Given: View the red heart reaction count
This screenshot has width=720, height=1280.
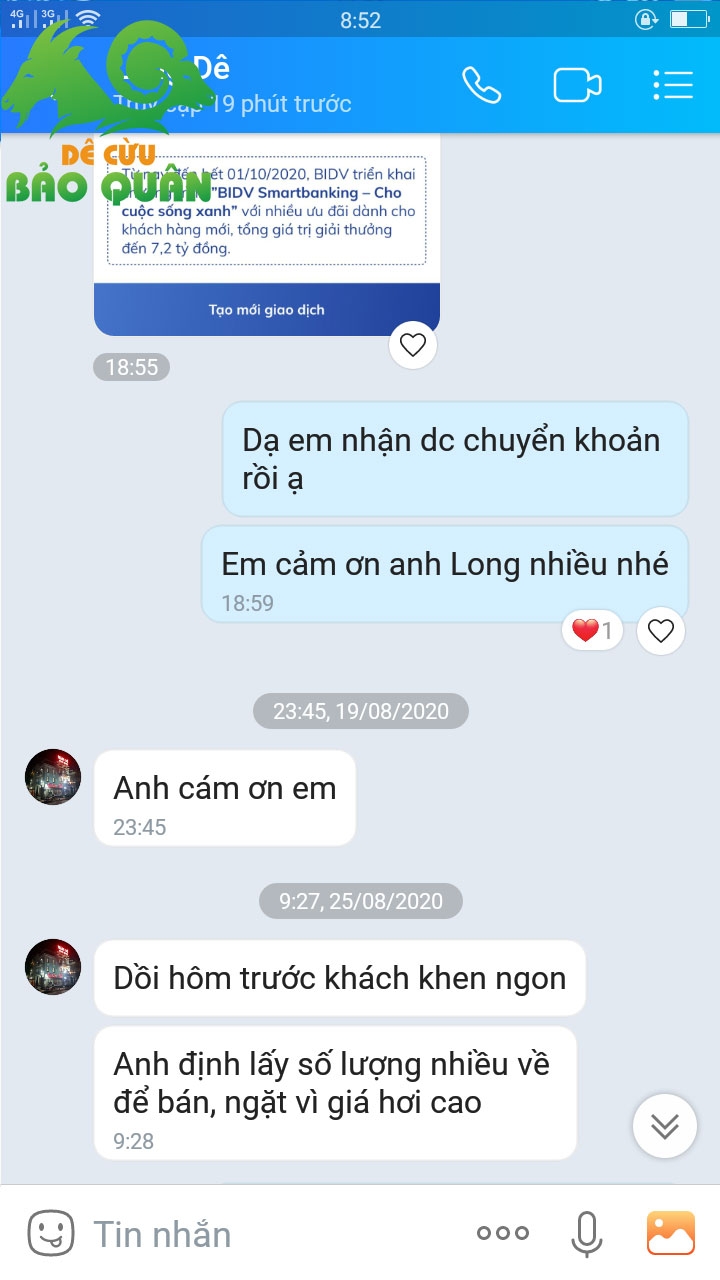Looking at the screenshot, I should pos(592,631).
